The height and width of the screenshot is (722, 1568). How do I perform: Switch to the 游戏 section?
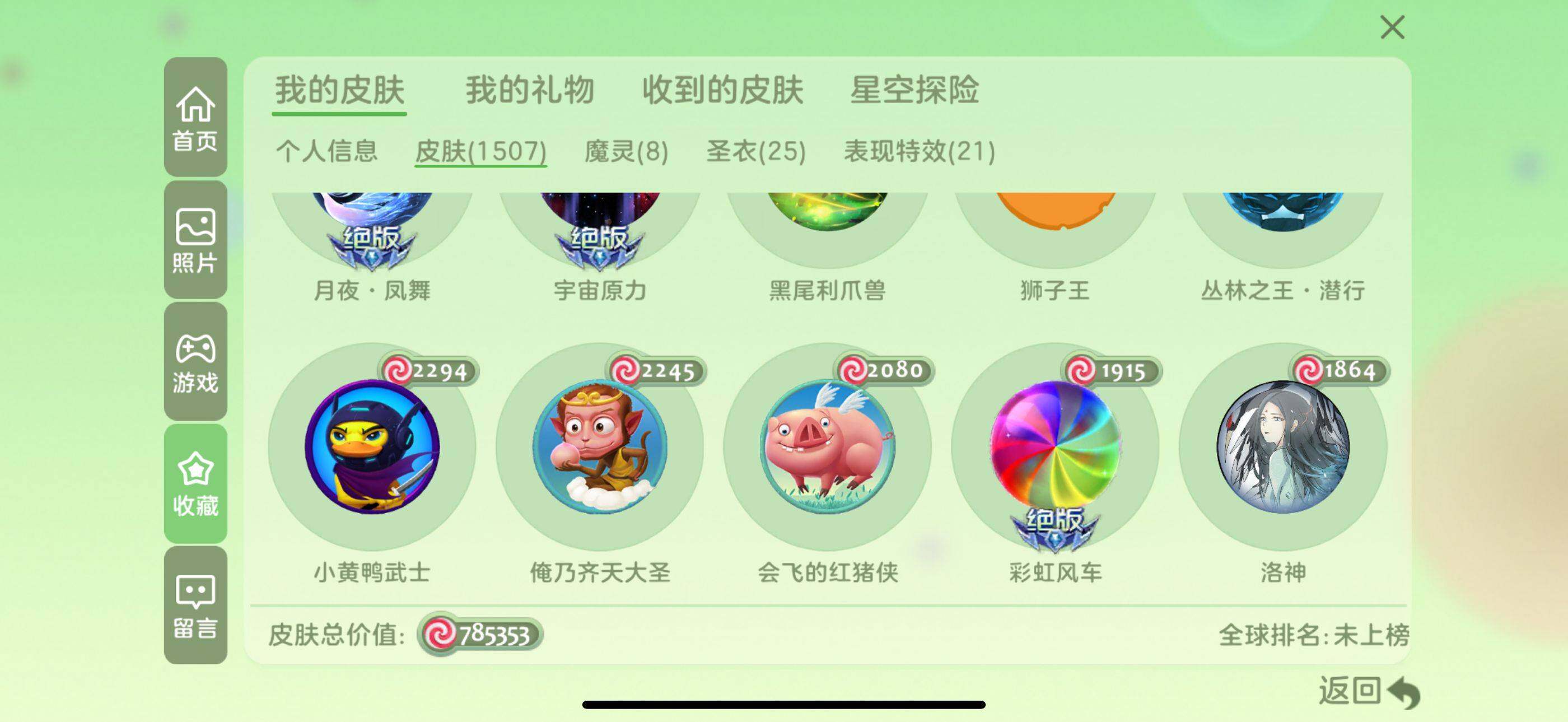click(195, 362)
